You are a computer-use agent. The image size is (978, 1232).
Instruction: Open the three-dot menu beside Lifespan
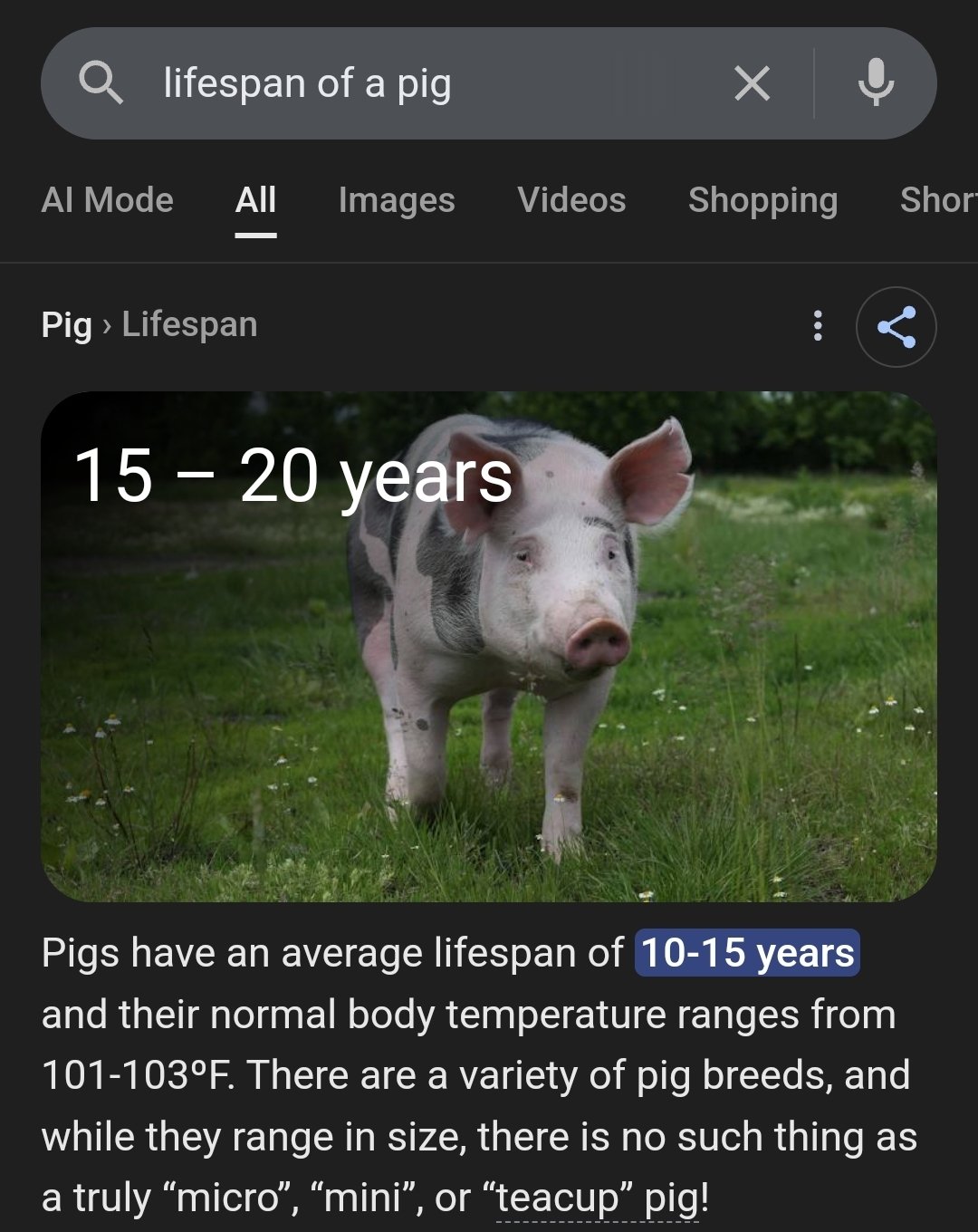tap(818, 325)
